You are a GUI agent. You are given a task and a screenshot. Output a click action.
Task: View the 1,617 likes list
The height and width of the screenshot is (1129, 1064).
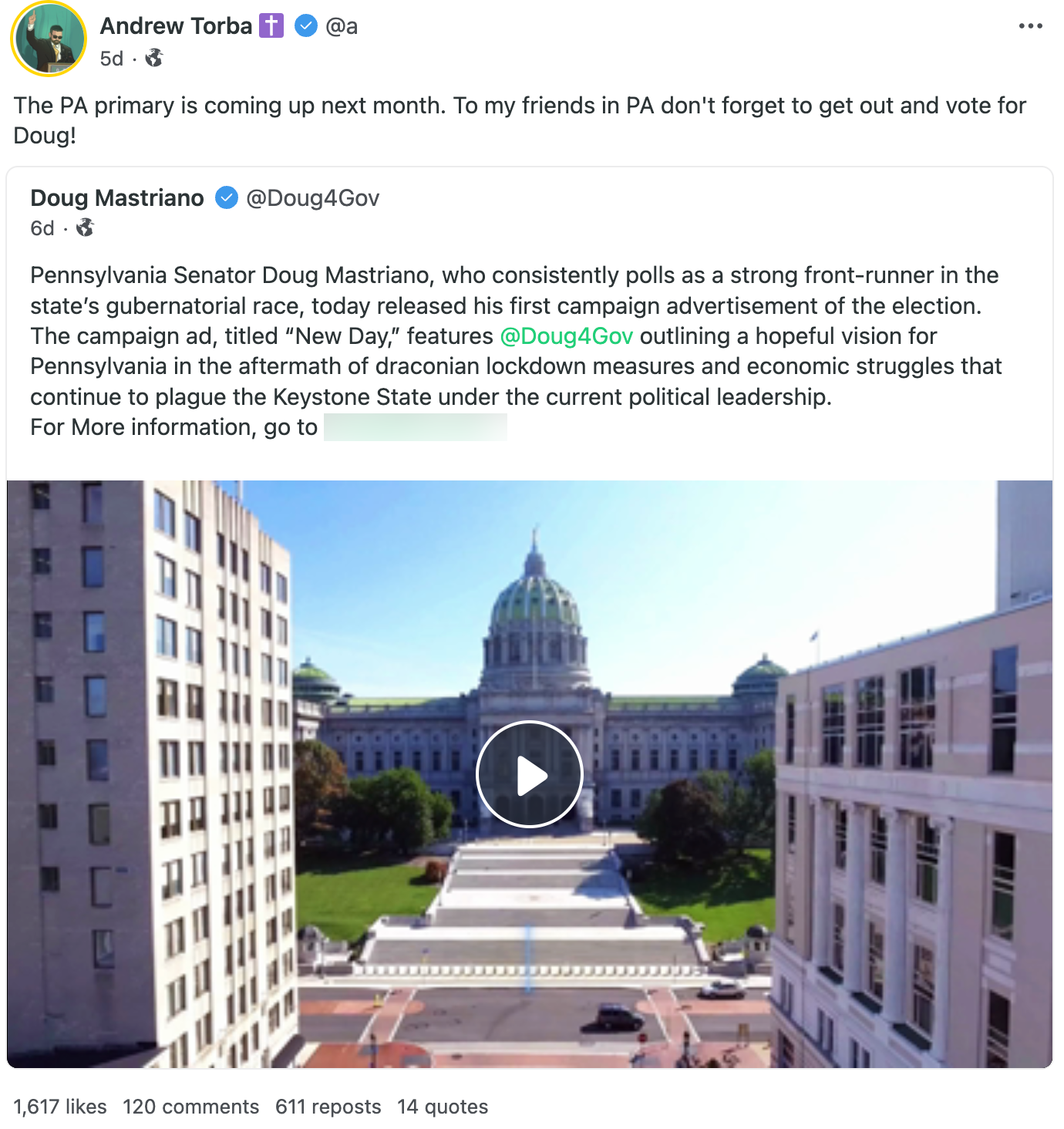(x=60, y=1107)
